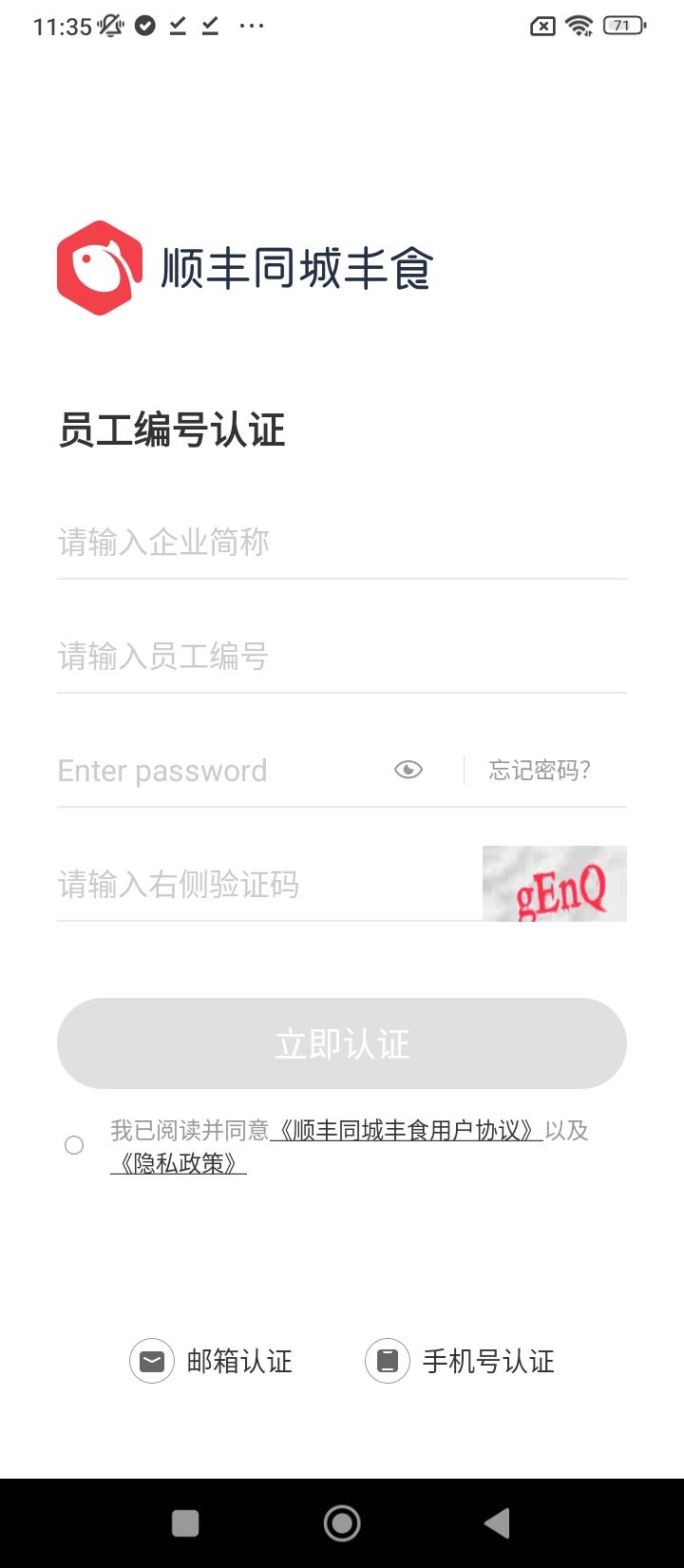Image resolution: width=684 pixels, height=1568 pixels.
Task: Toggle password visibility eye icon
Action: point(408,770)
